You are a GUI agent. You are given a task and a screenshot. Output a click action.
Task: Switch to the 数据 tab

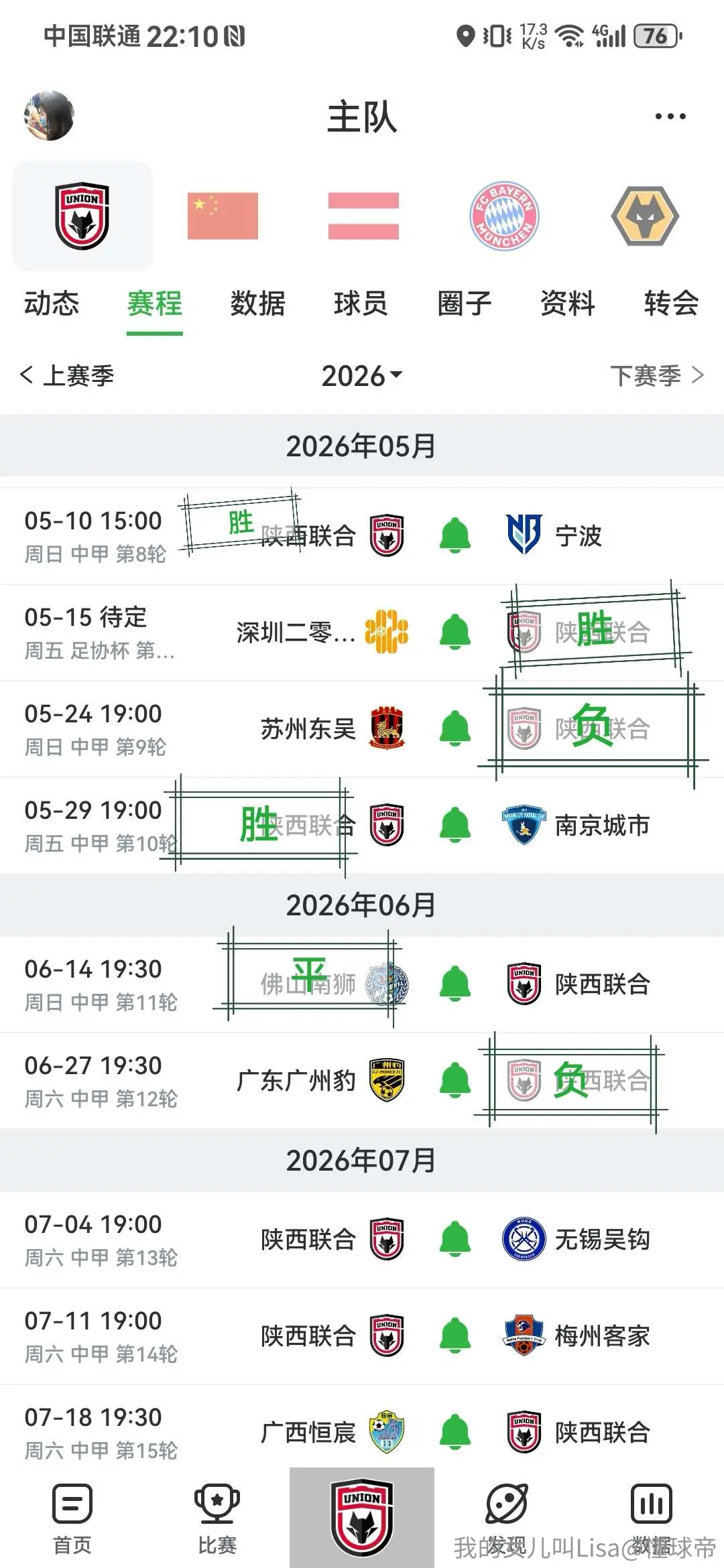pos(258,304)
